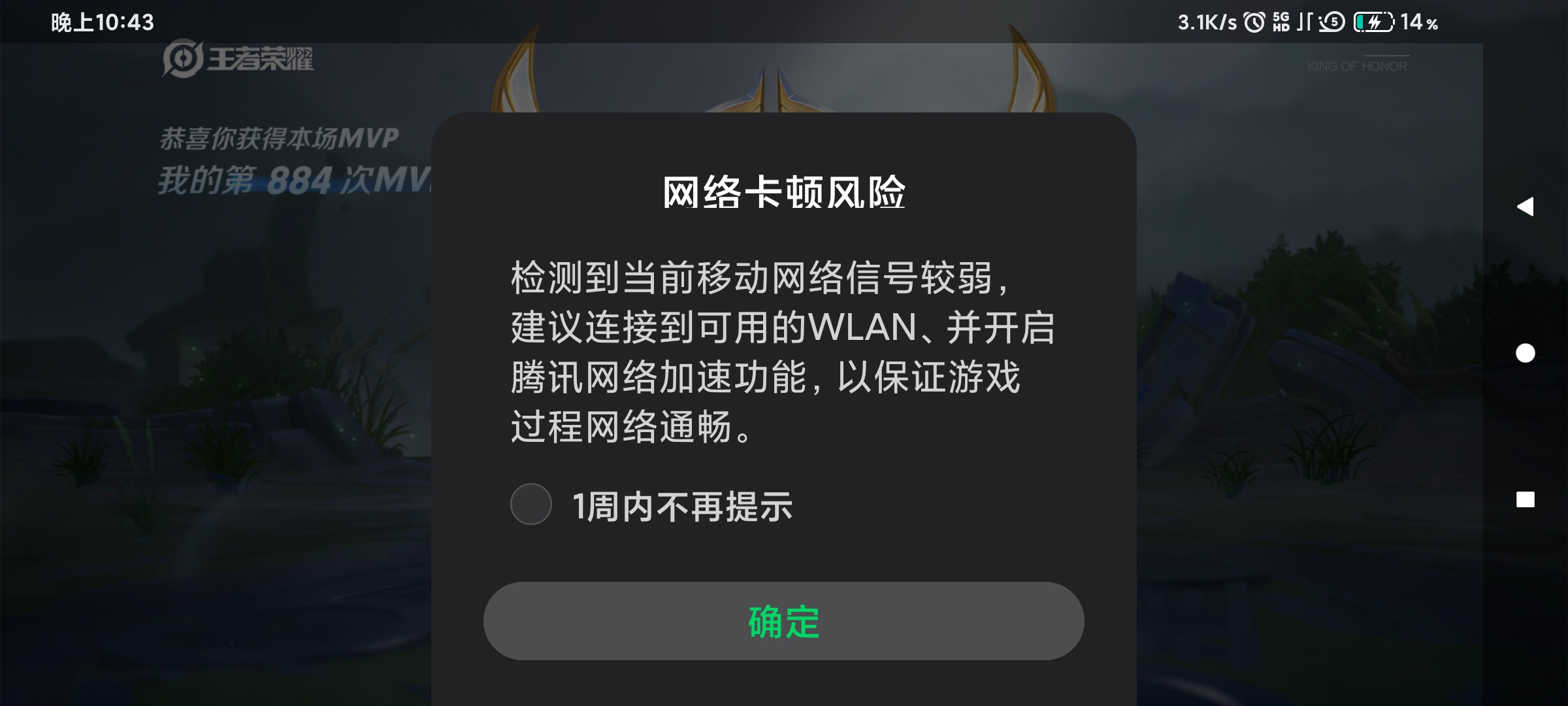The image size is (1568, 706).
Task: Go to home via the circle button
Action: (1525, 353)
